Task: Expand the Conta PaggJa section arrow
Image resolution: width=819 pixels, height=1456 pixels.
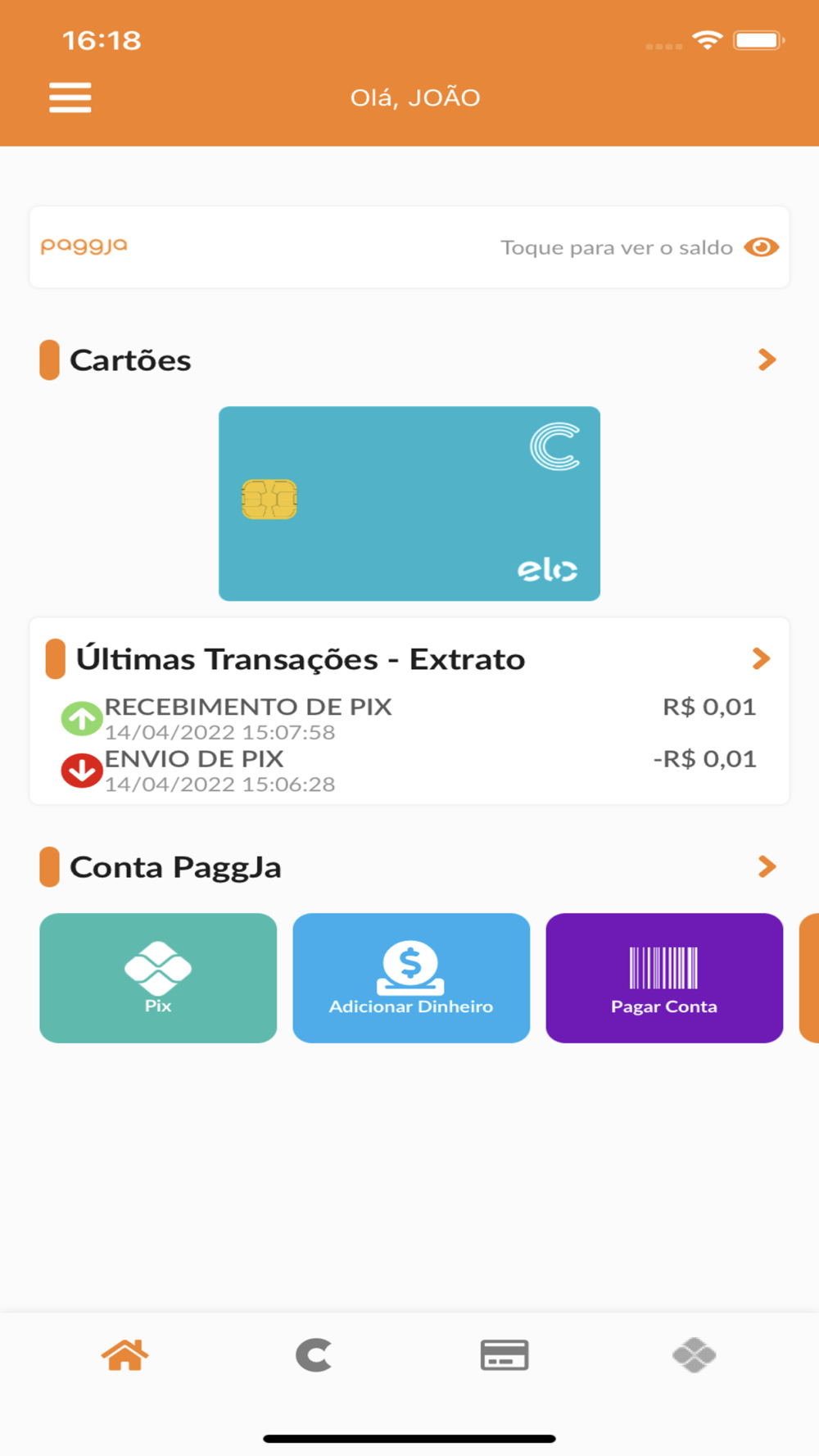Action: [x=767, y=866]
